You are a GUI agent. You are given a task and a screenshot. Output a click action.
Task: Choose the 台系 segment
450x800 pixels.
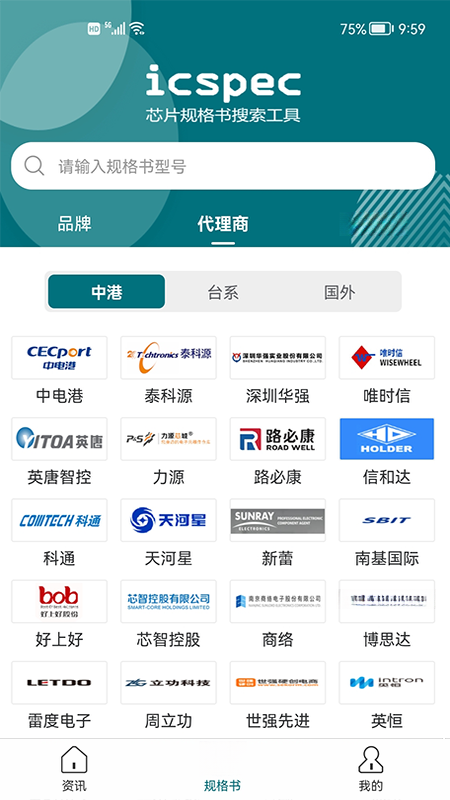223,292
